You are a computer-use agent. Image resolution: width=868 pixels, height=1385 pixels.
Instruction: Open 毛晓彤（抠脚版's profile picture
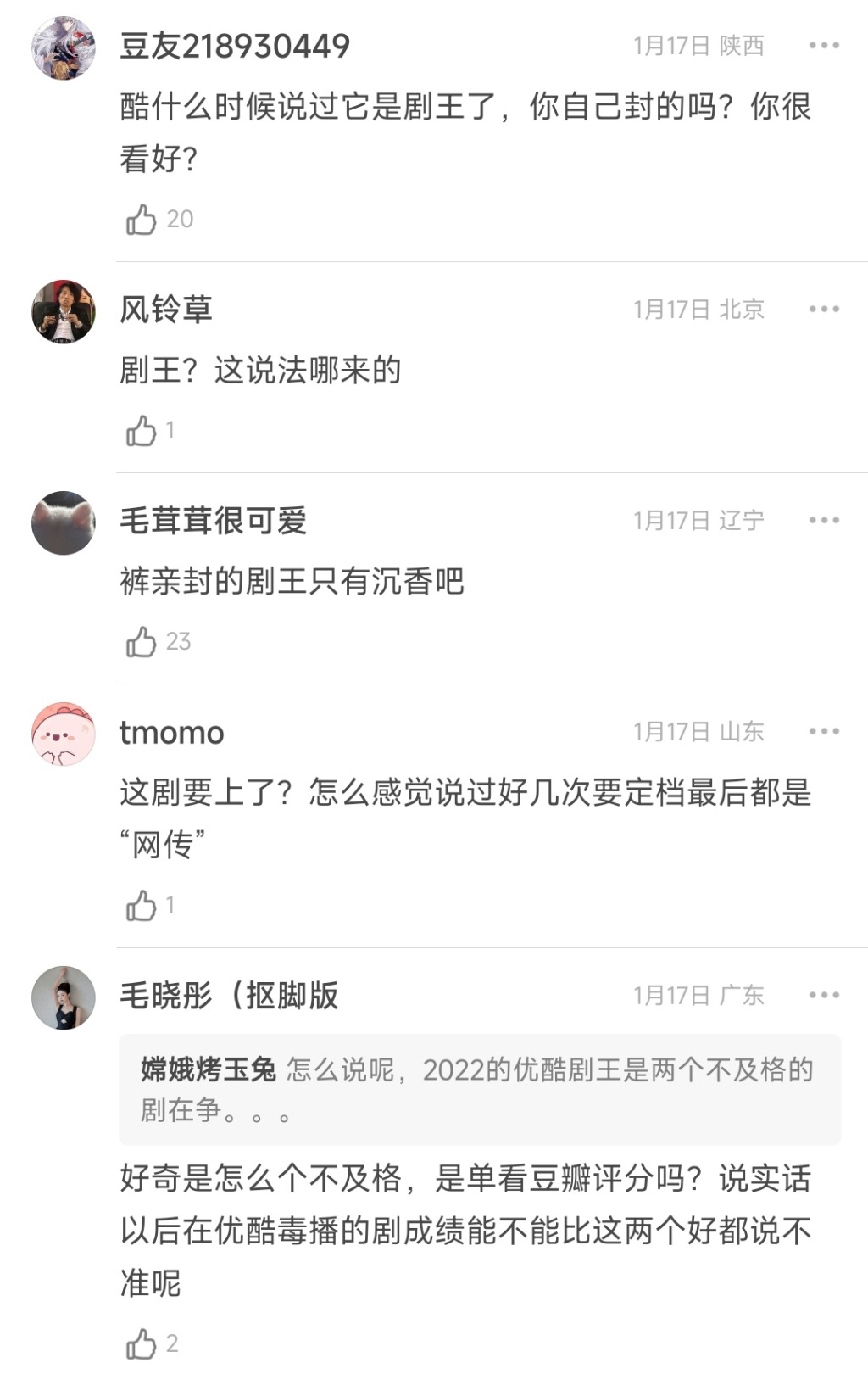[64, 997]
